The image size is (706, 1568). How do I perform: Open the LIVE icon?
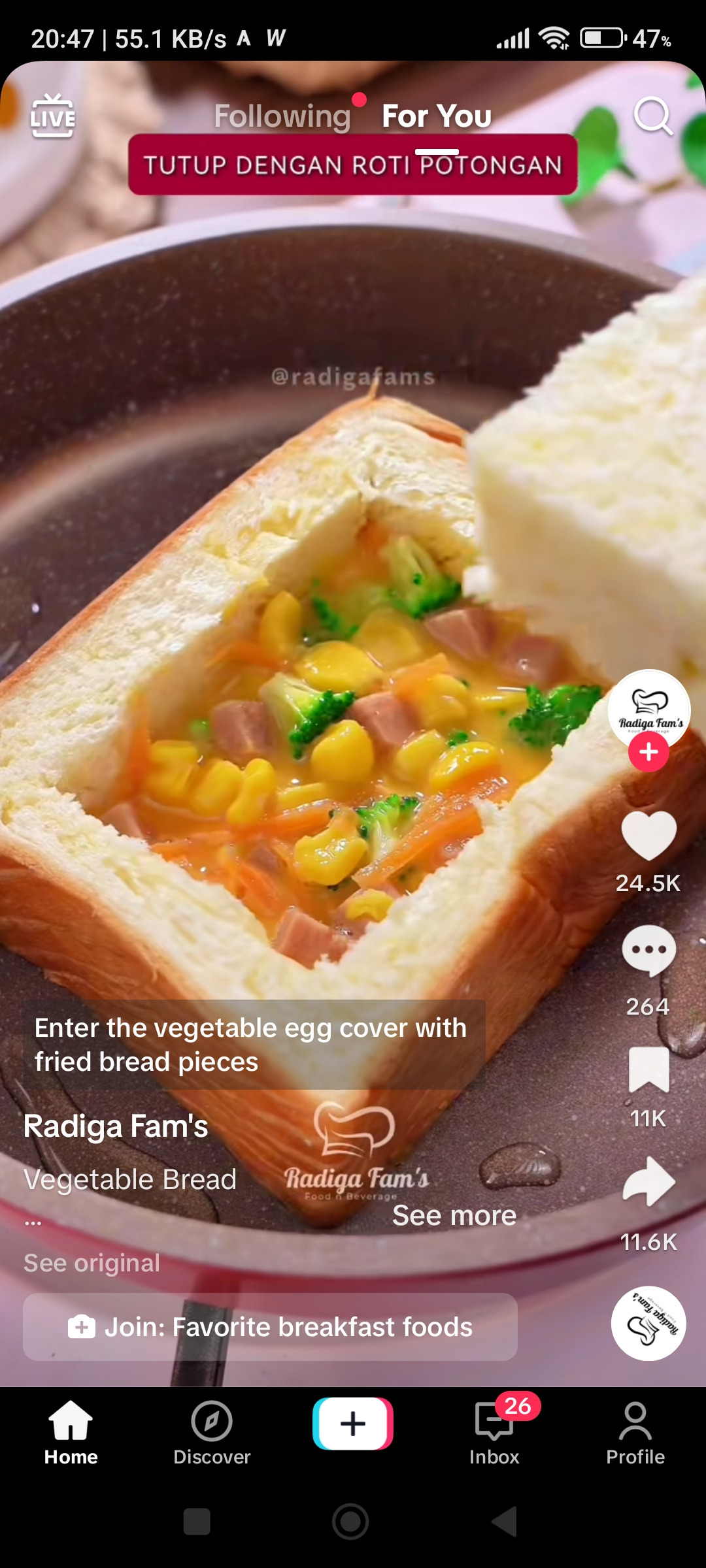tap(53, 116)
